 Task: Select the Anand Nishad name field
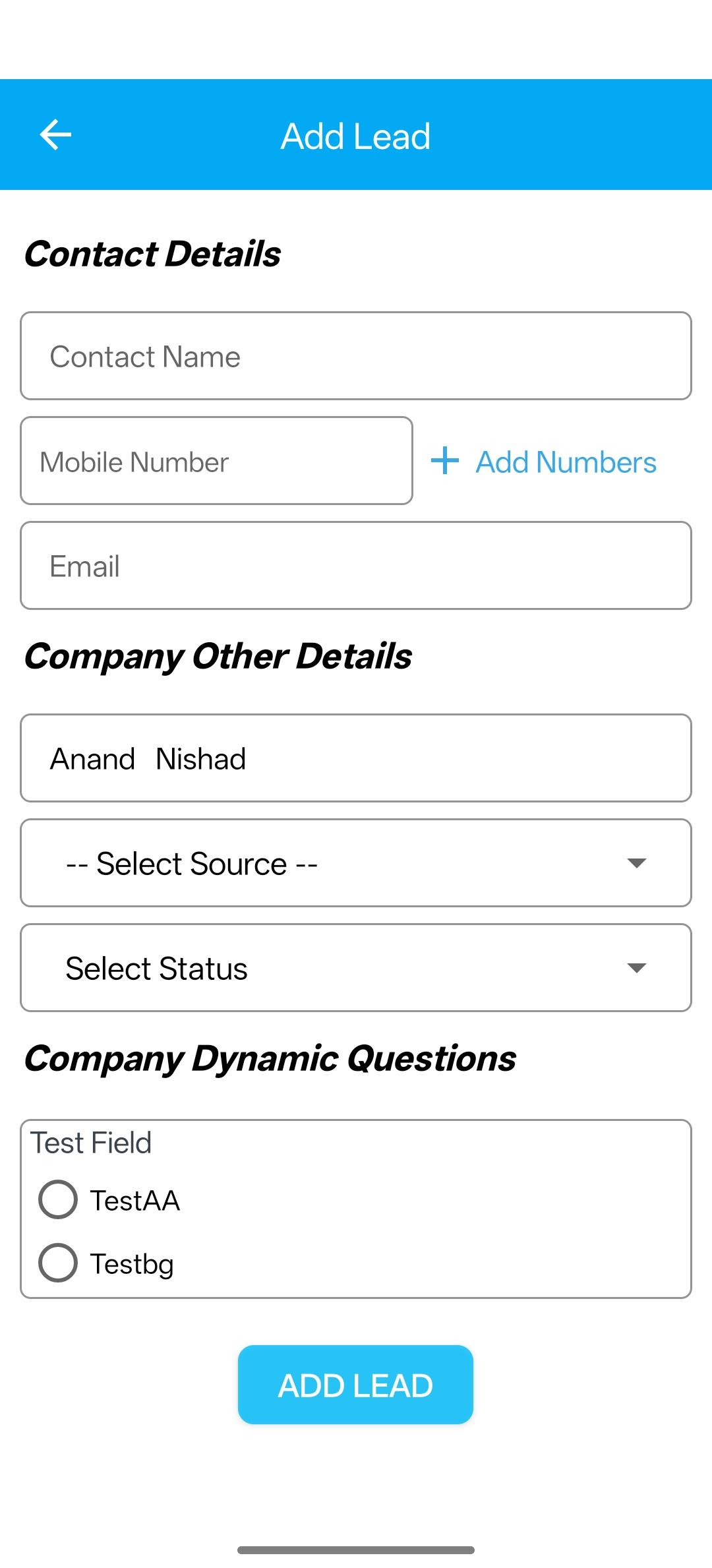(356, 758)
